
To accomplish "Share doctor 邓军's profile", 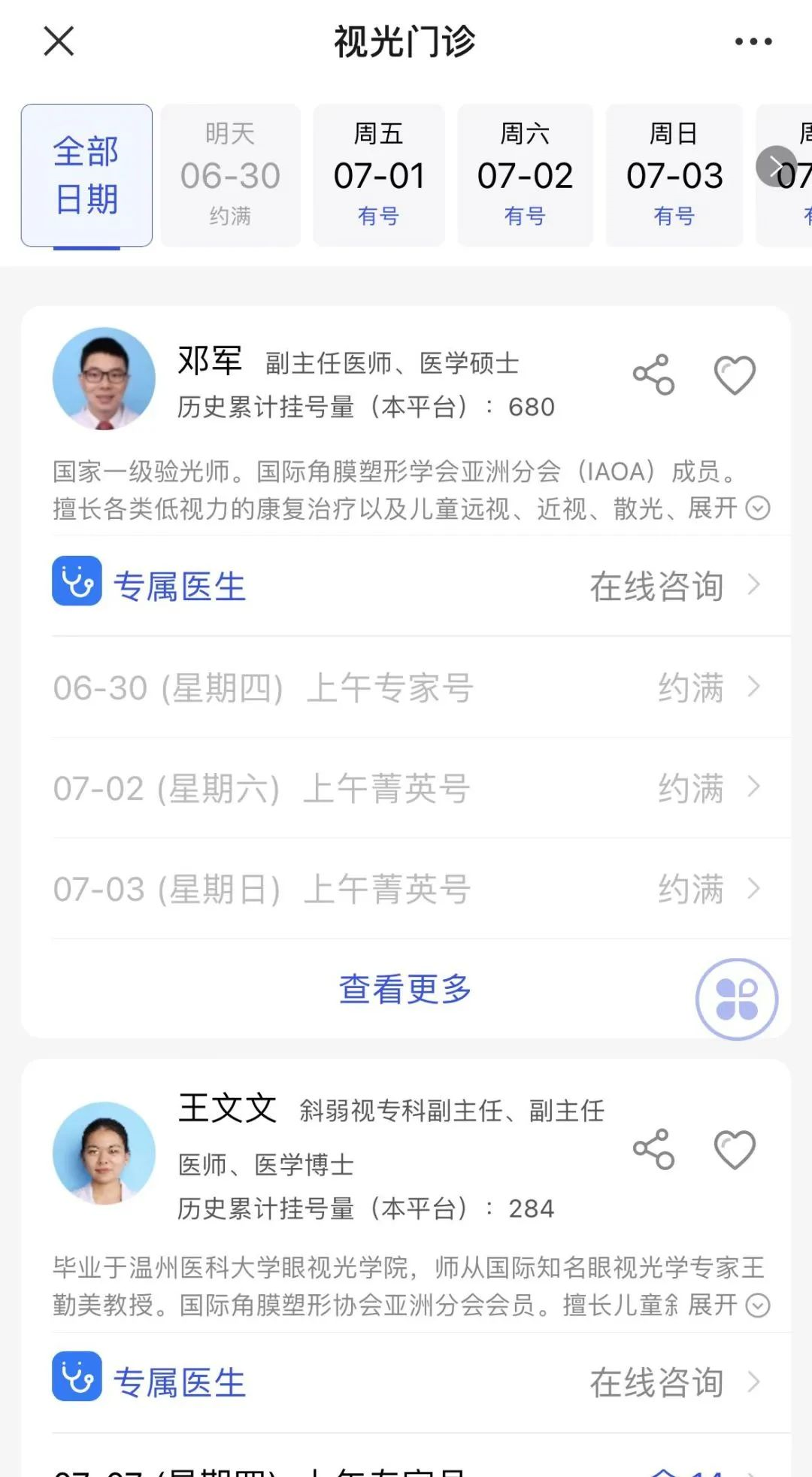I will [653, 375].
